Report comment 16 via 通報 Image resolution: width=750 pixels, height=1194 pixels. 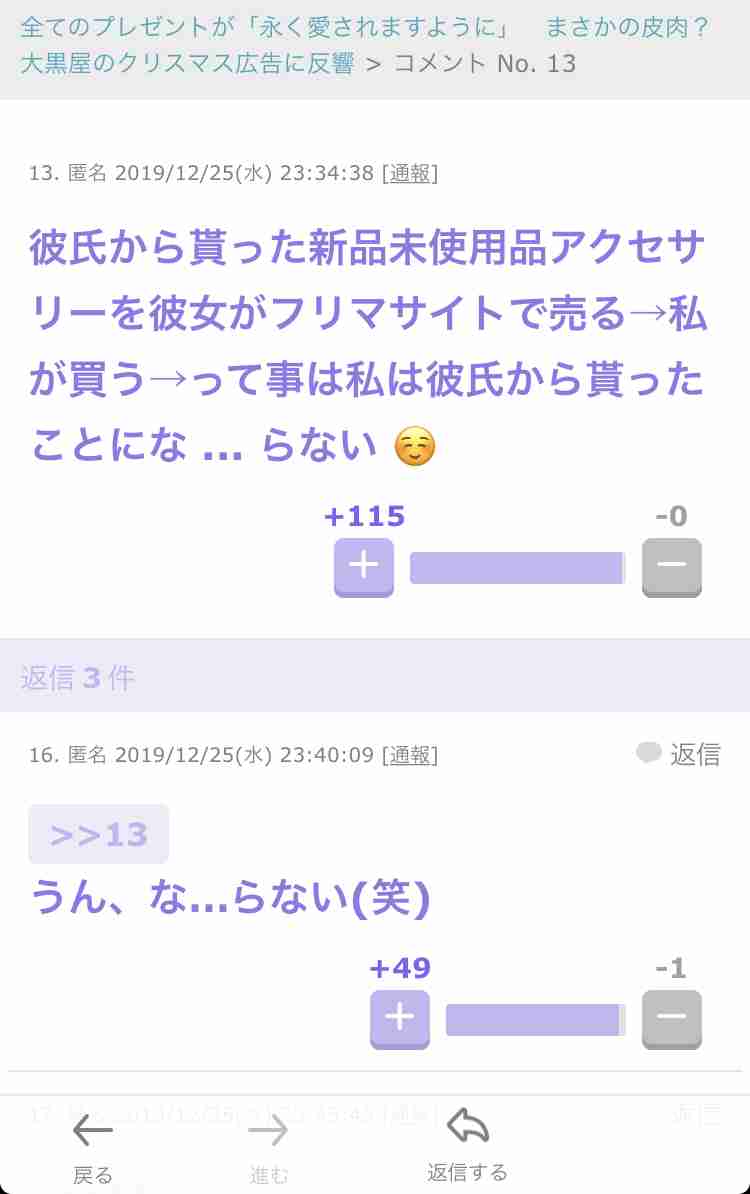pos(409,754)
